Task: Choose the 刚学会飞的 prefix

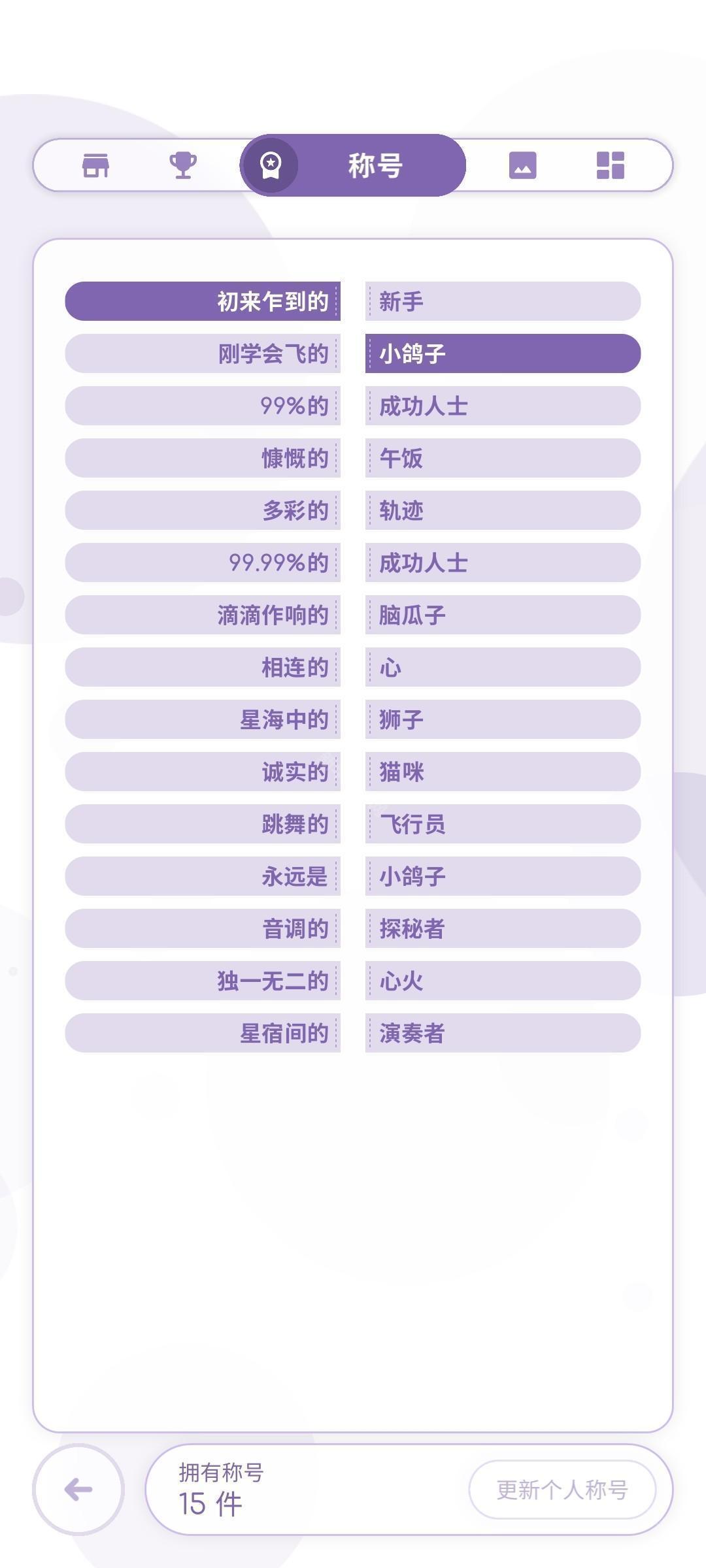Action: [x=203, y=353]
